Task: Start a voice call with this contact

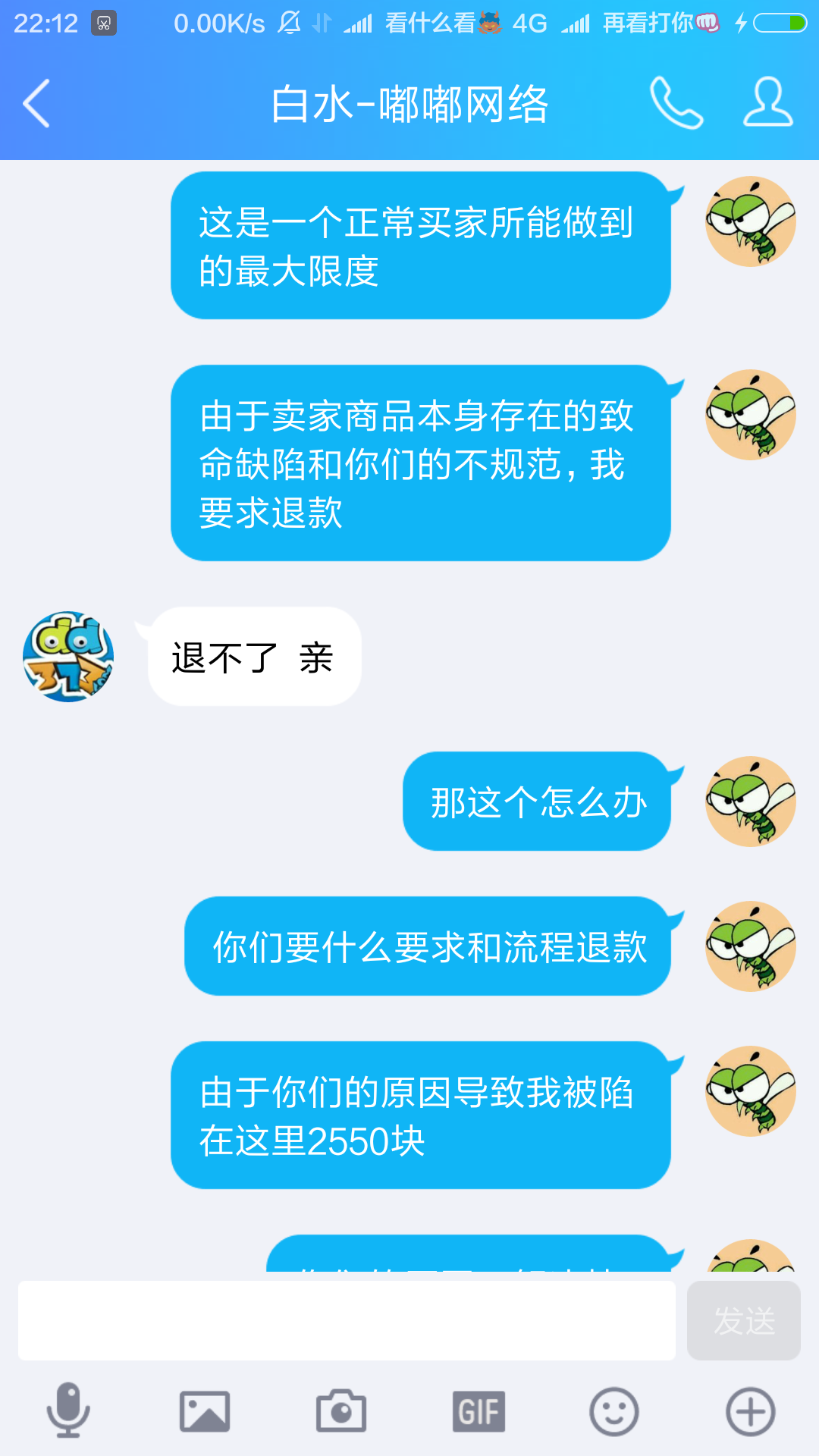Action: pyautogui.click(x=676, y=103)
